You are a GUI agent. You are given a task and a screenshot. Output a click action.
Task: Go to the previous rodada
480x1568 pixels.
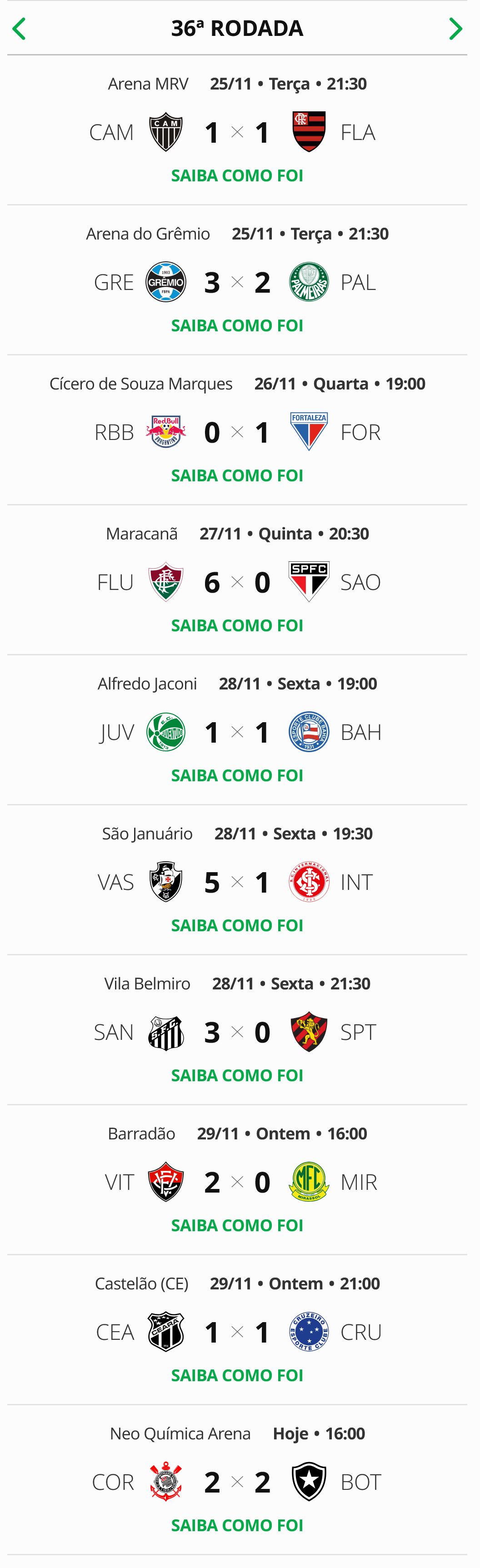tap(20, 29)
